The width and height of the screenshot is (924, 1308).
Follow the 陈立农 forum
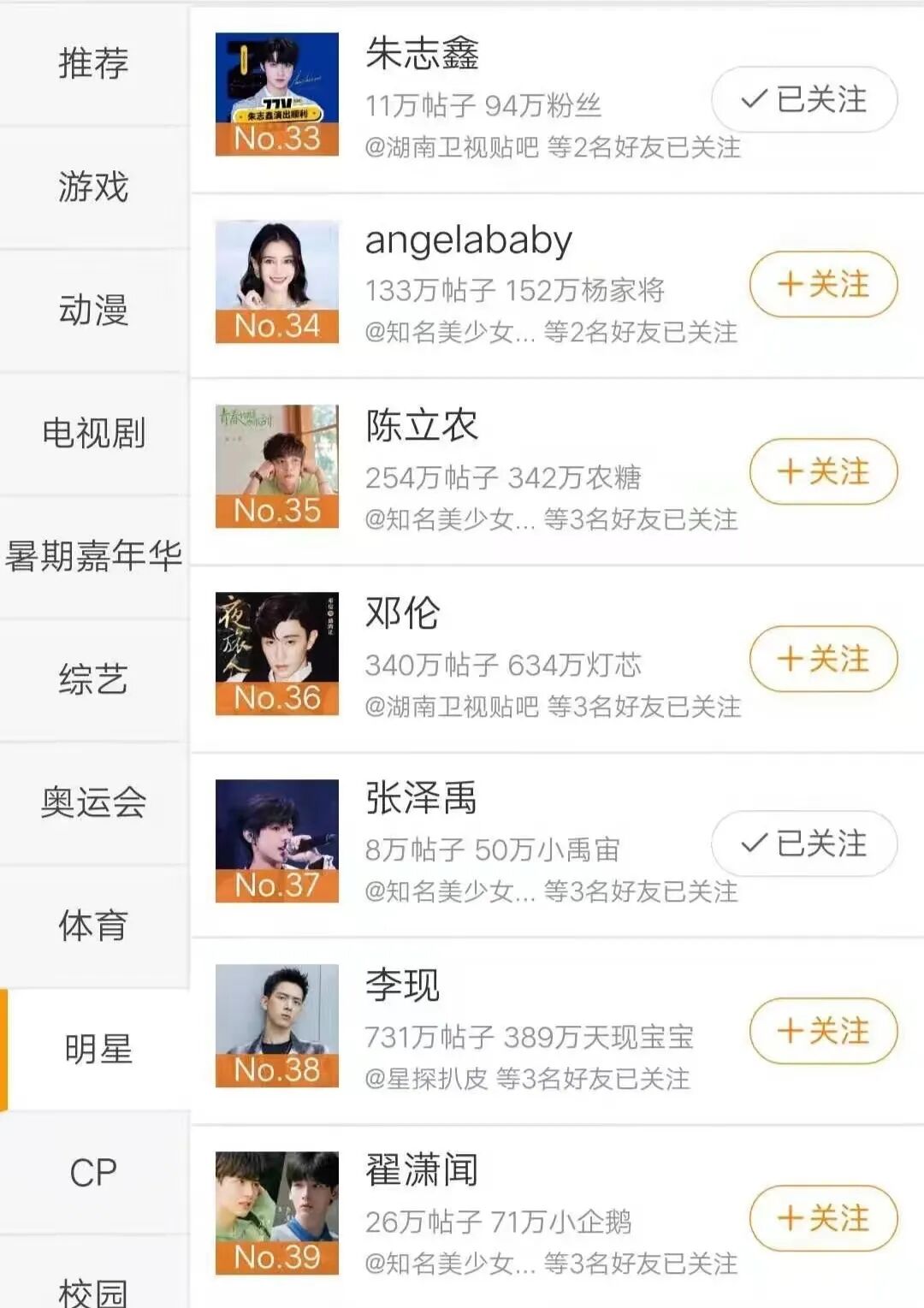click(823, 471)
